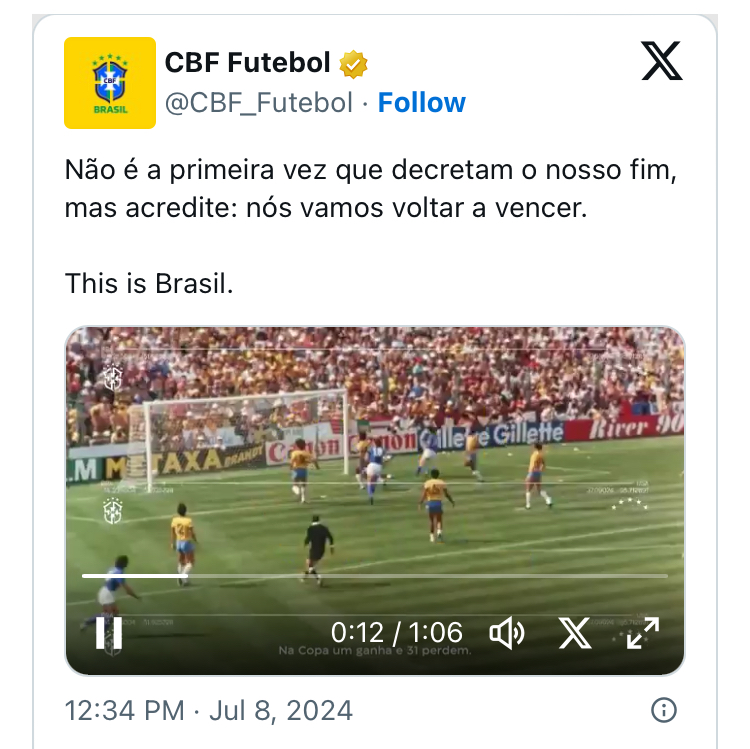Mute the video sound

pyautogui.click(x=507, y=632)
